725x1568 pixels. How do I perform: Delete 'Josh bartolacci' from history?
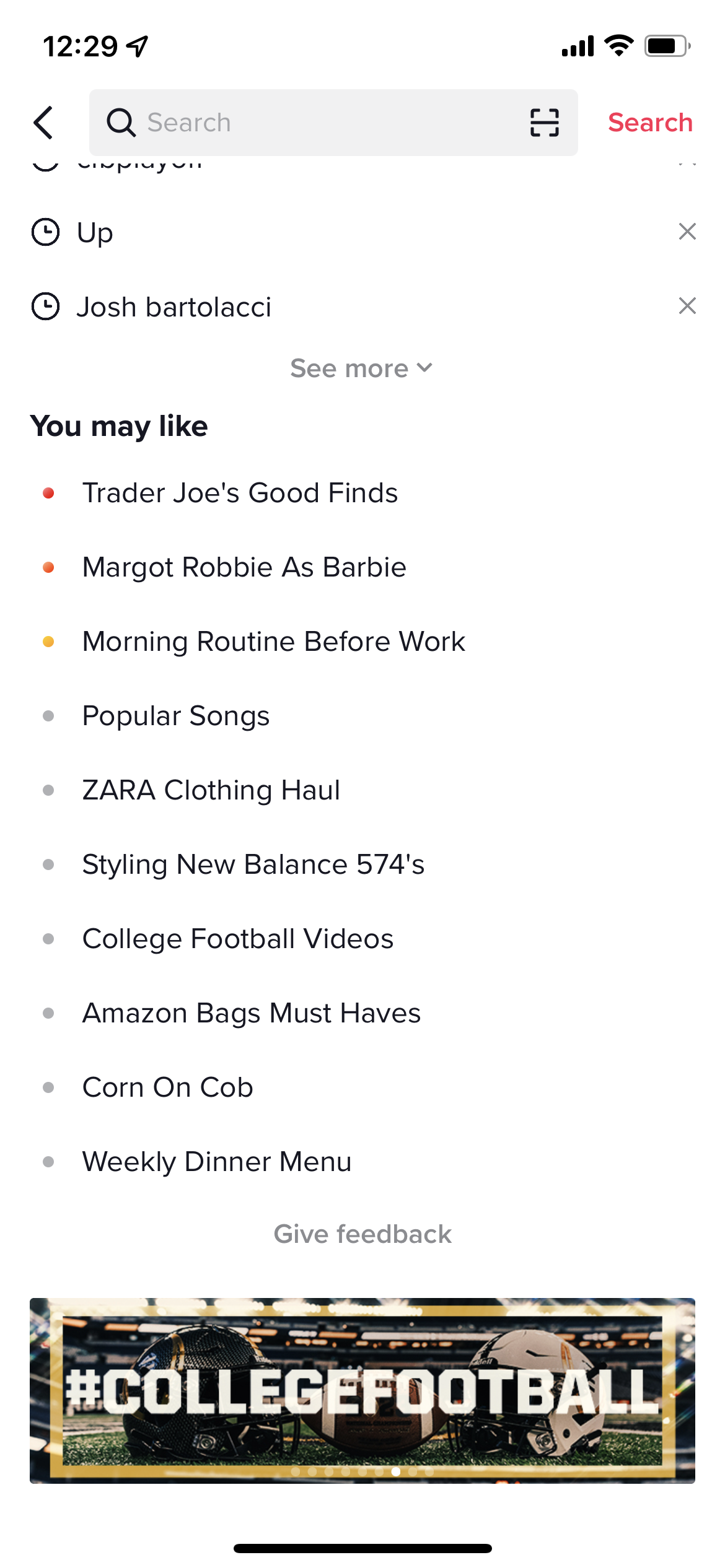click(x=687, y=306)
